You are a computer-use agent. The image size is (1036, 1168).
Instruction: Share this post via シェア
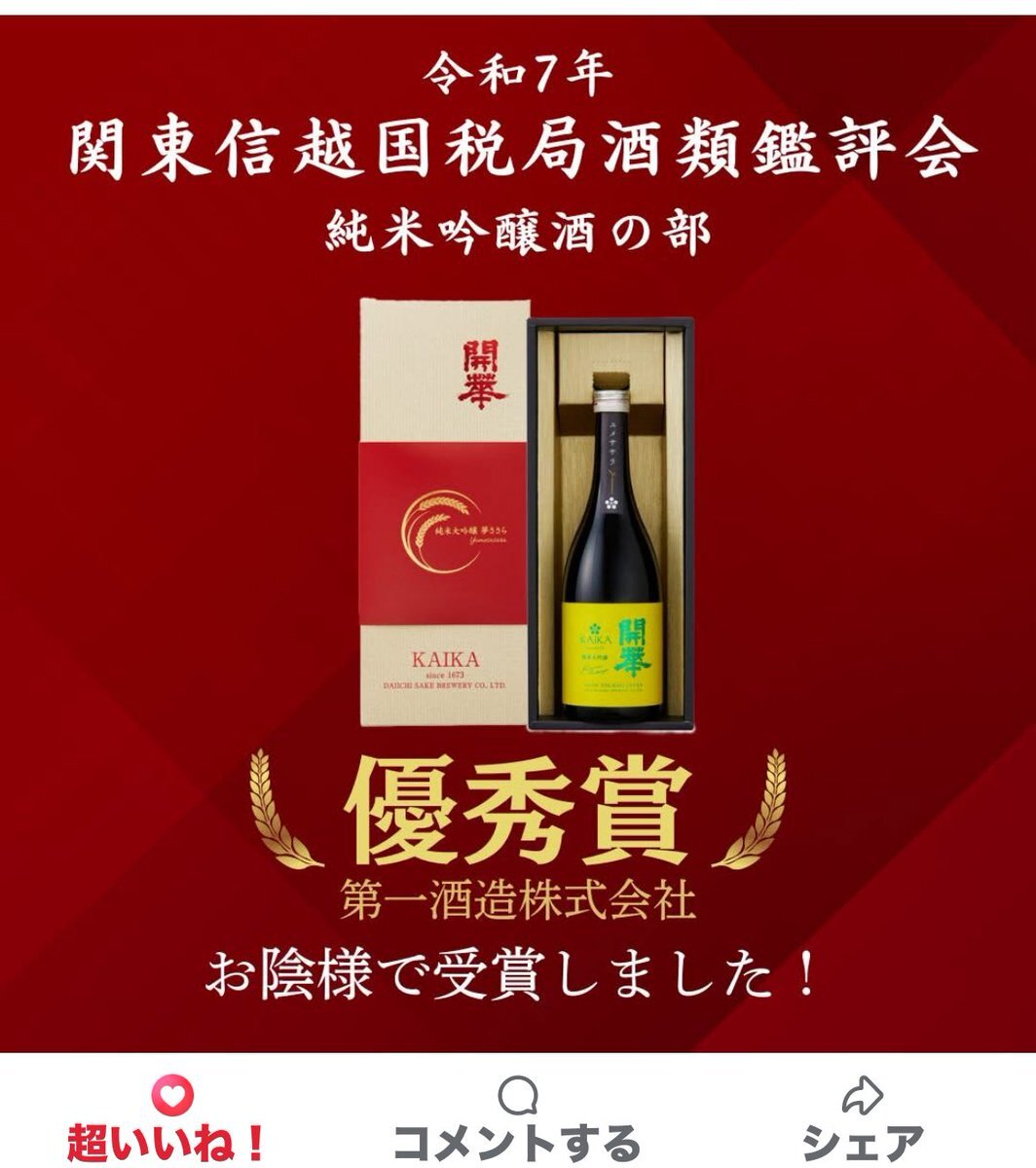click(861, 1119)
